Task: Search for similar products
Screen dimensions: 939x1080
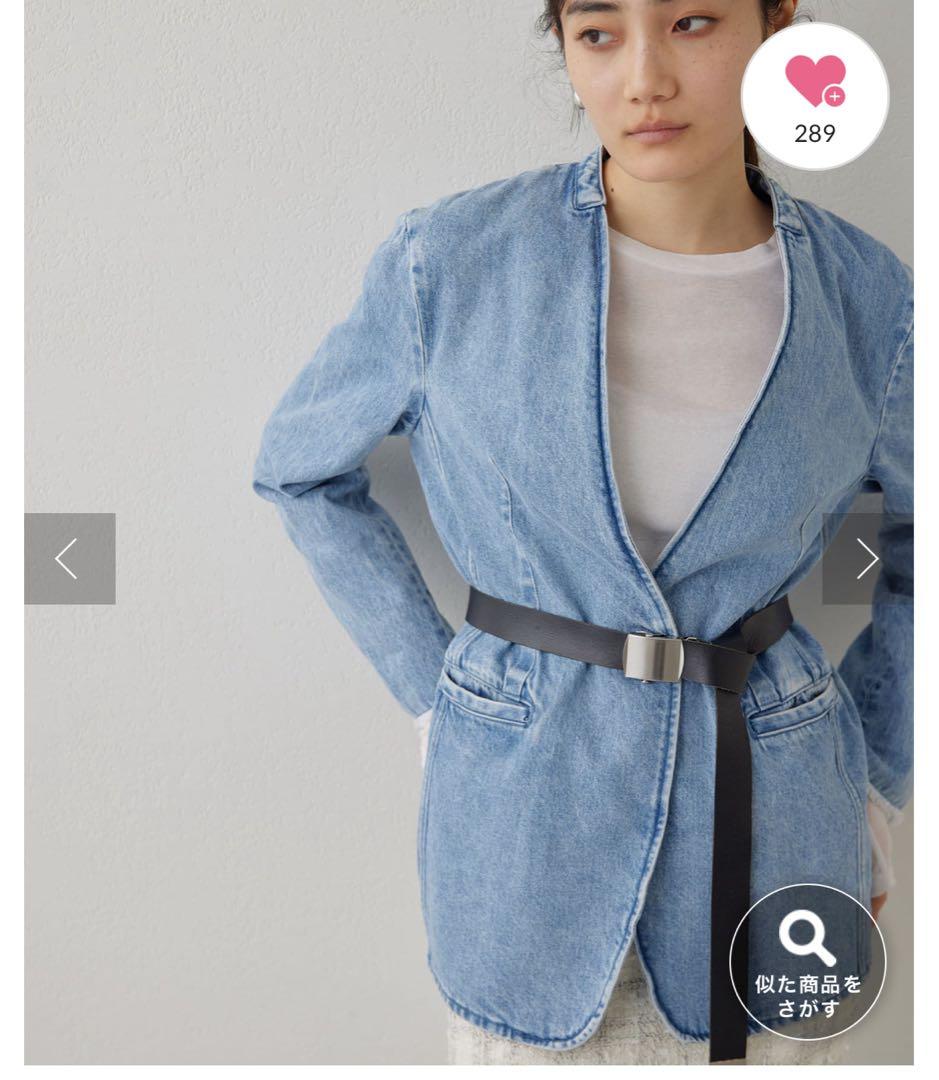Action: click(x=807, y=962)
